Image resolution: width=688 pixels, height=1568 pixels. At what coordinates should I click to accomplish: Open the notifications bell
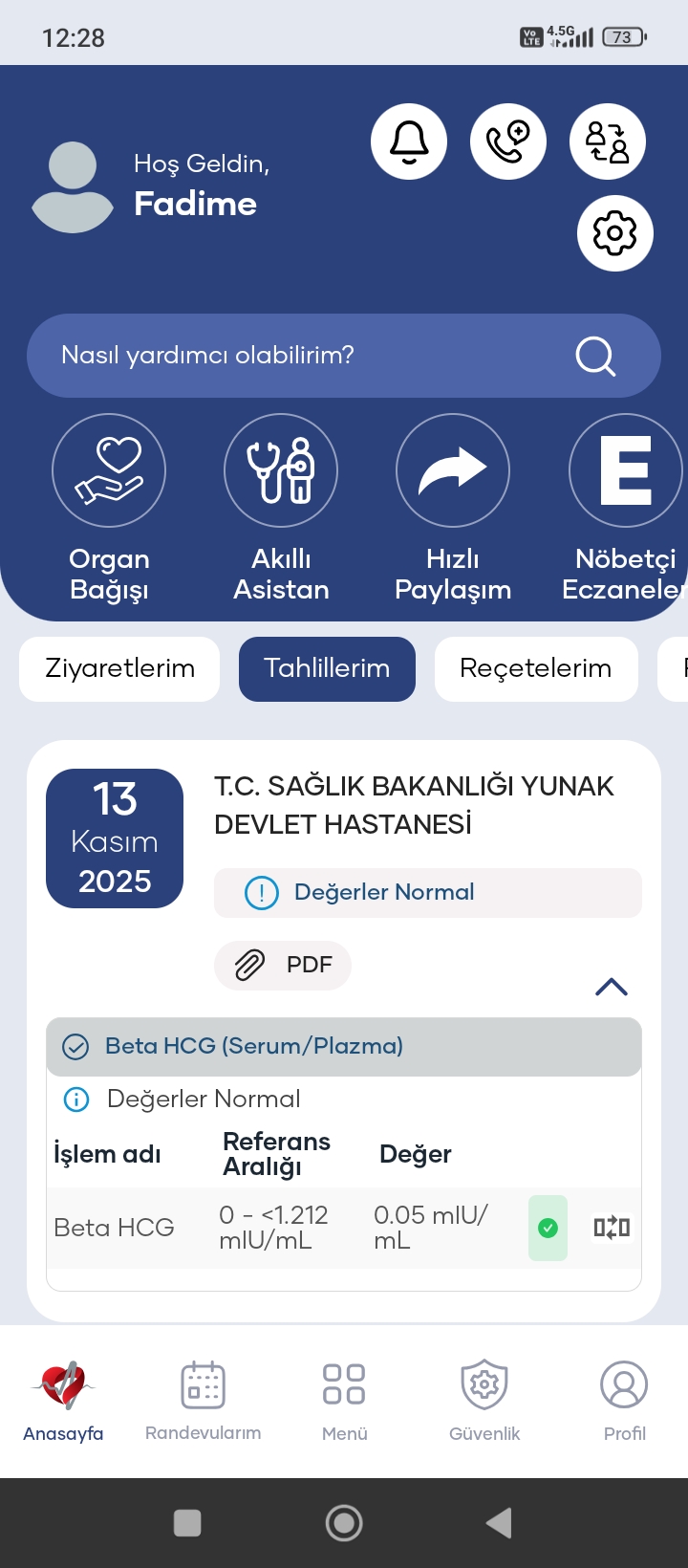(x=409, y=142)
